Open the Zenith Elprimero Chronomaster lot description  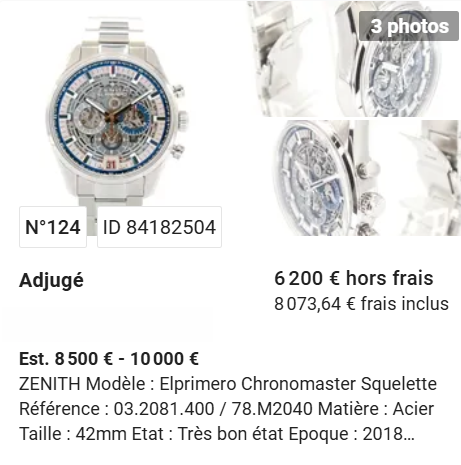[228, 409]
